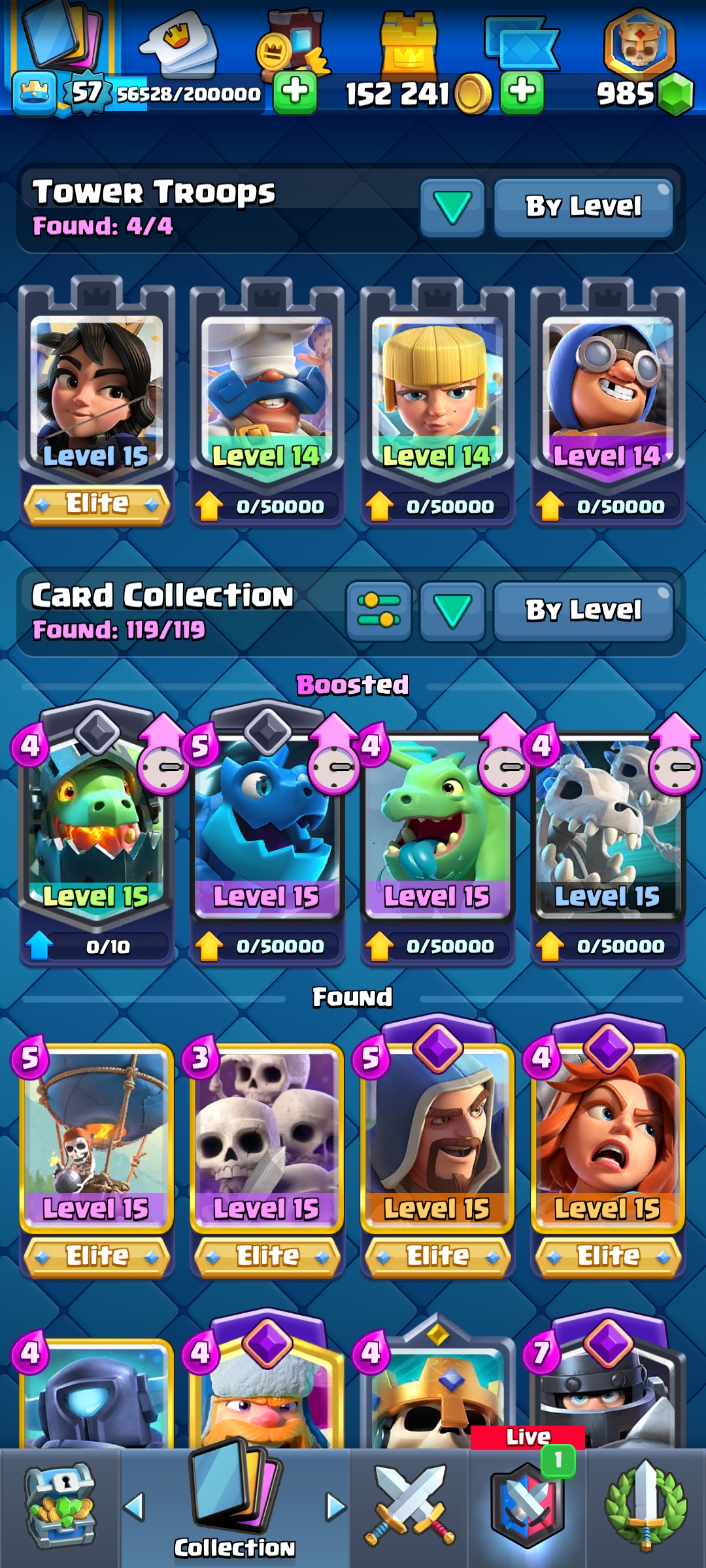Open Card Collection filter settings
706x1568 pixels.
point(379,611)
